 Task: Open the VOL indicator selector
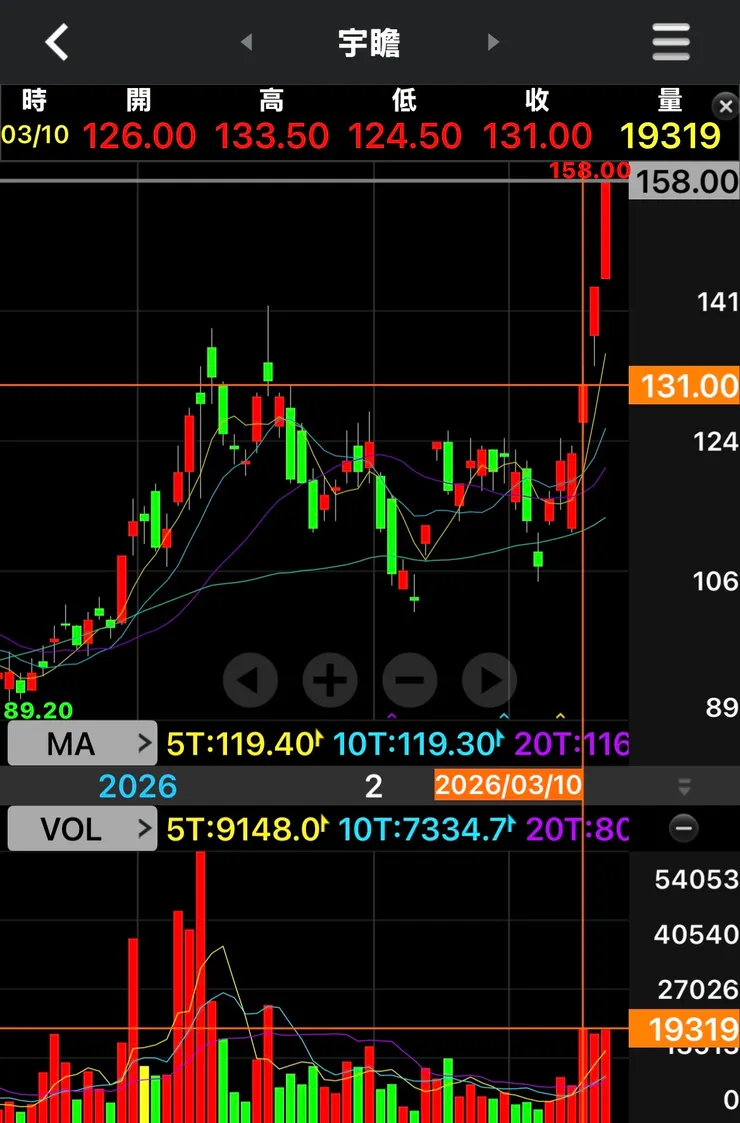pyautogui.click(x=83, y=828)
